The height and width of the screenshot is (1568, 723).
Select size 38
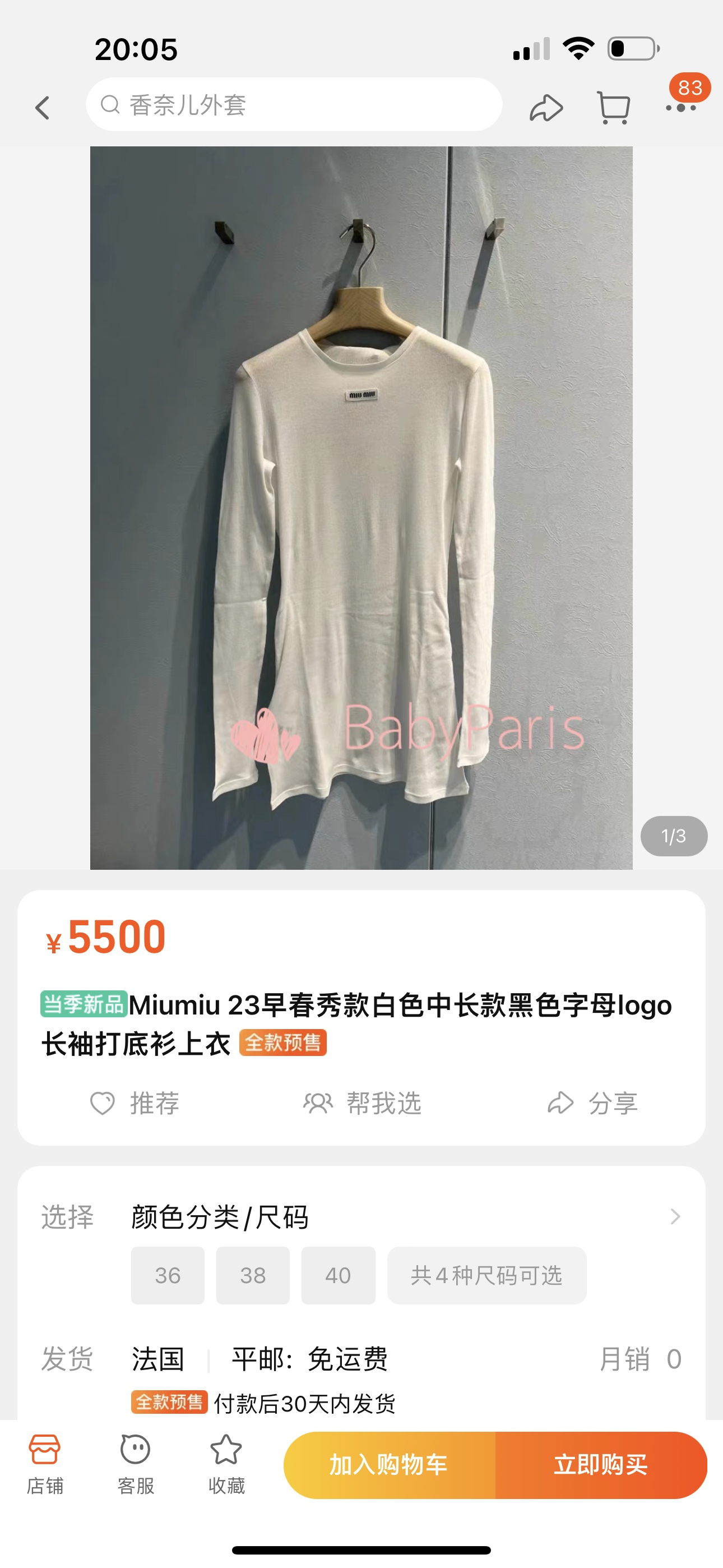253,1275
